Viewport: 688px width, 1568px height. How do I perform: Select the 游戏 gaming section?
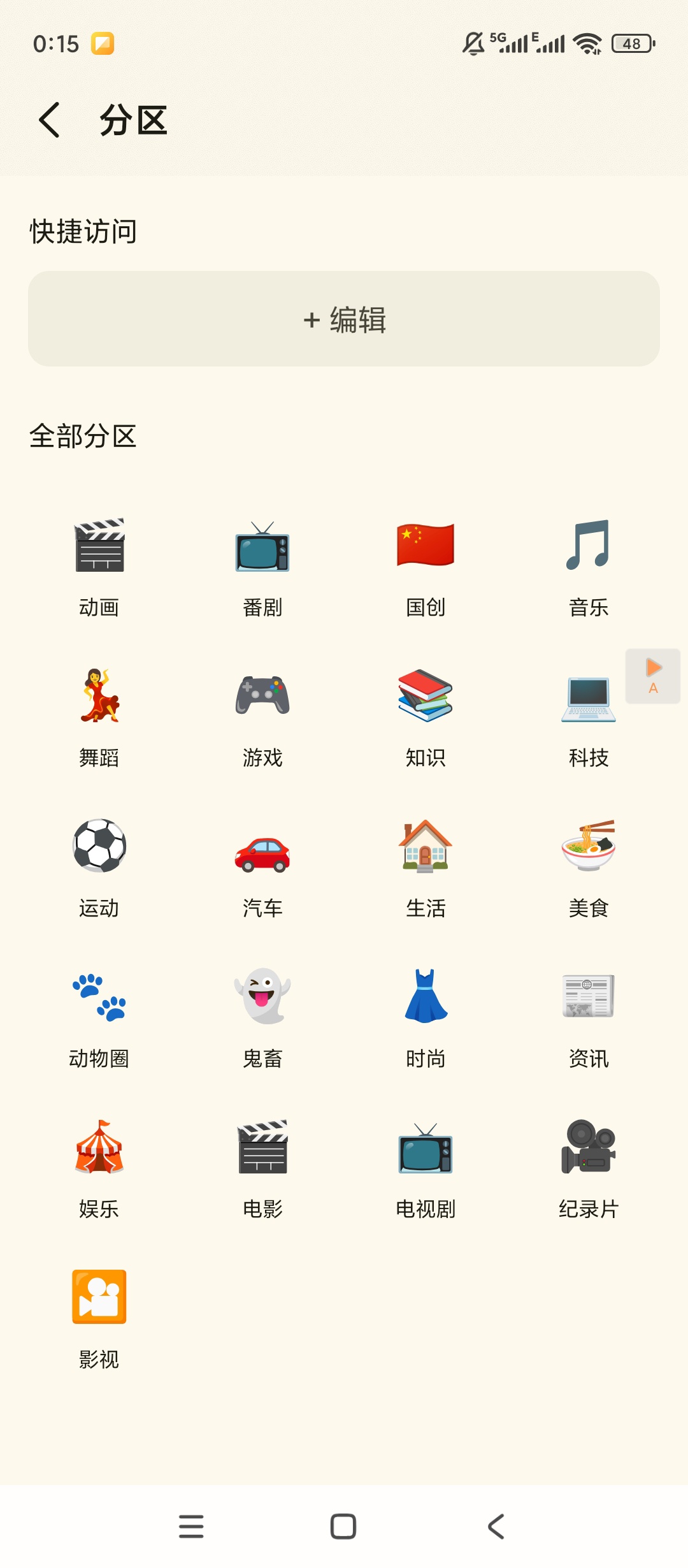click(263, 717)
